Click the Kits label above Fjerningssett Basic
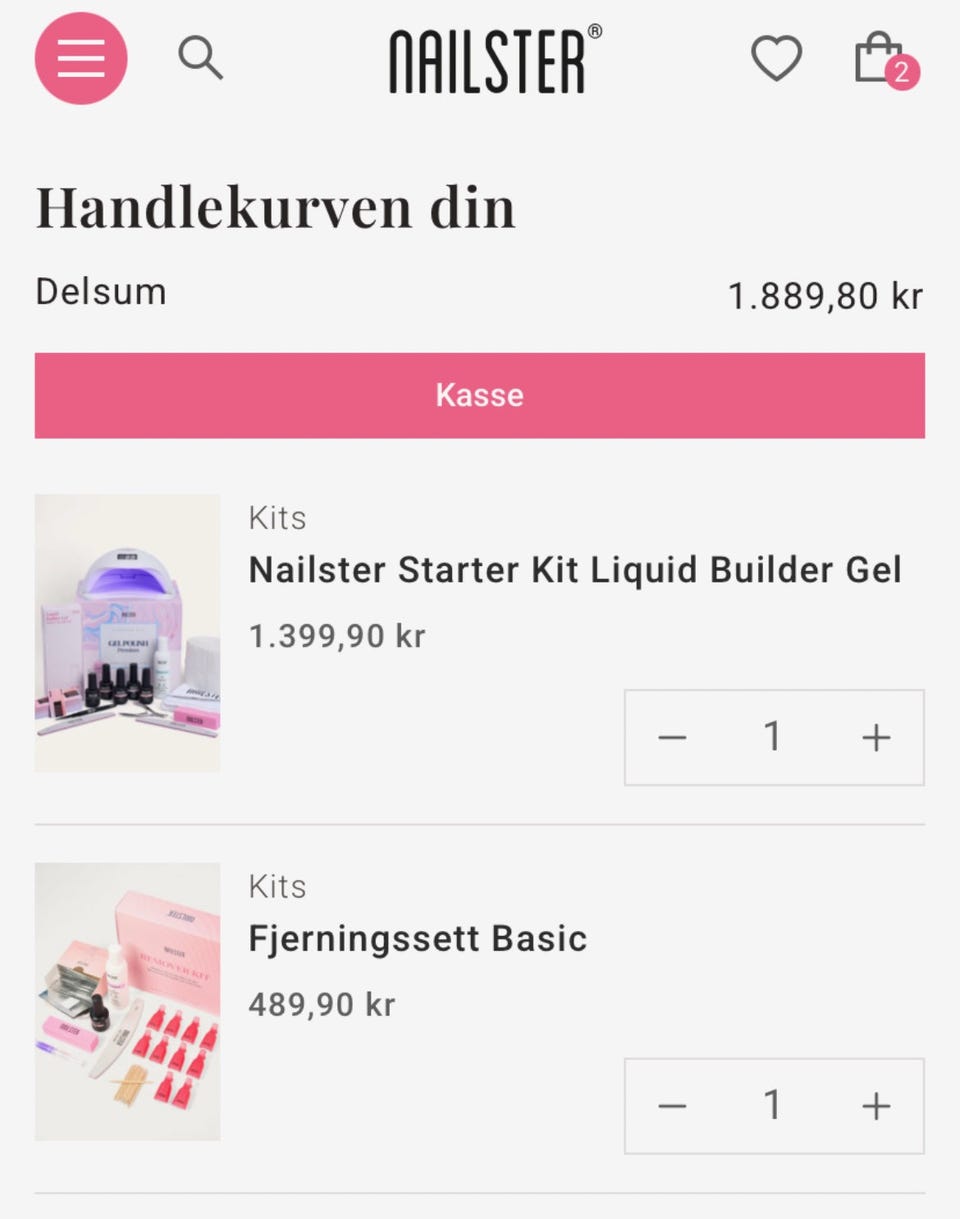Screen dimensions: 960x1219 [276, 886]
